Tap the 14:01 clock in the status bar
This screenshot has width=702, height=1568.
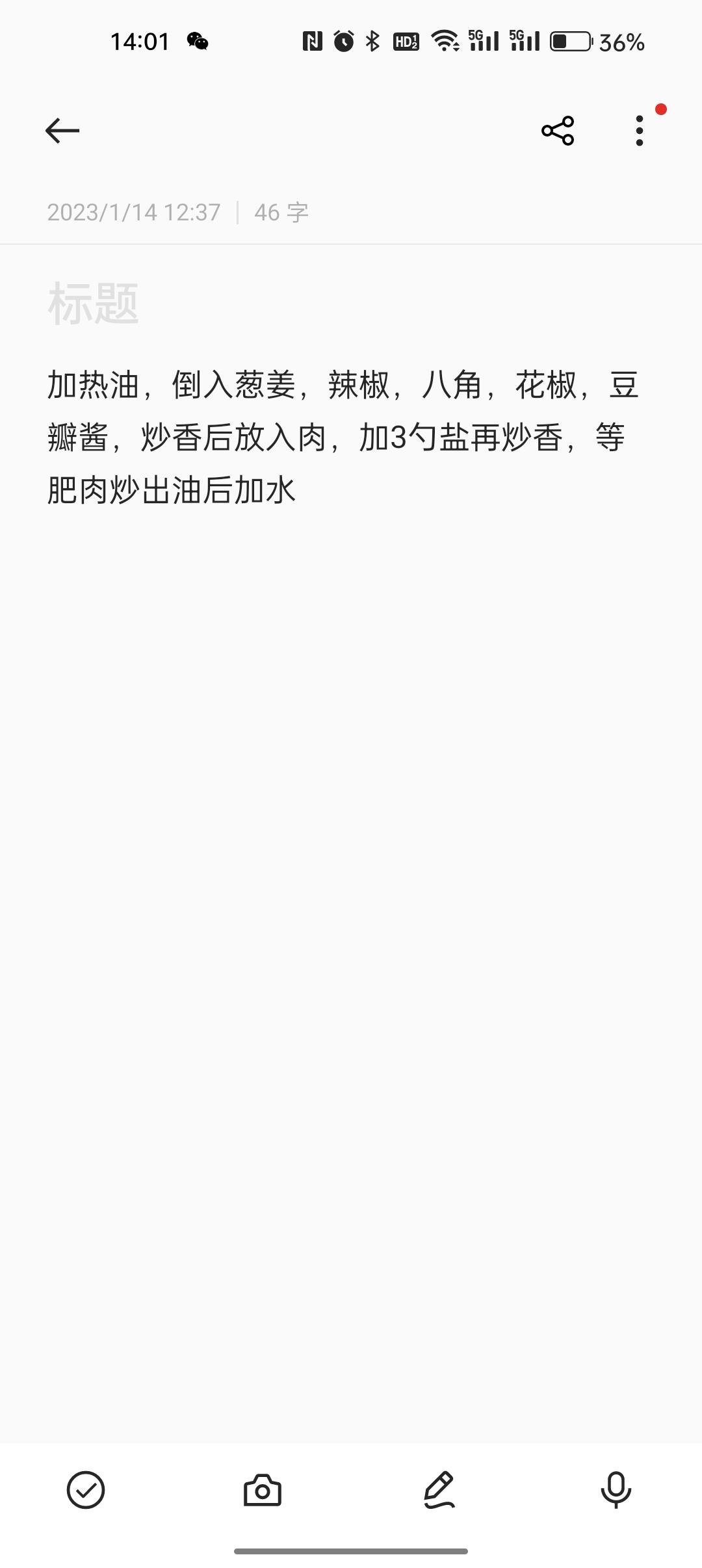138,40
